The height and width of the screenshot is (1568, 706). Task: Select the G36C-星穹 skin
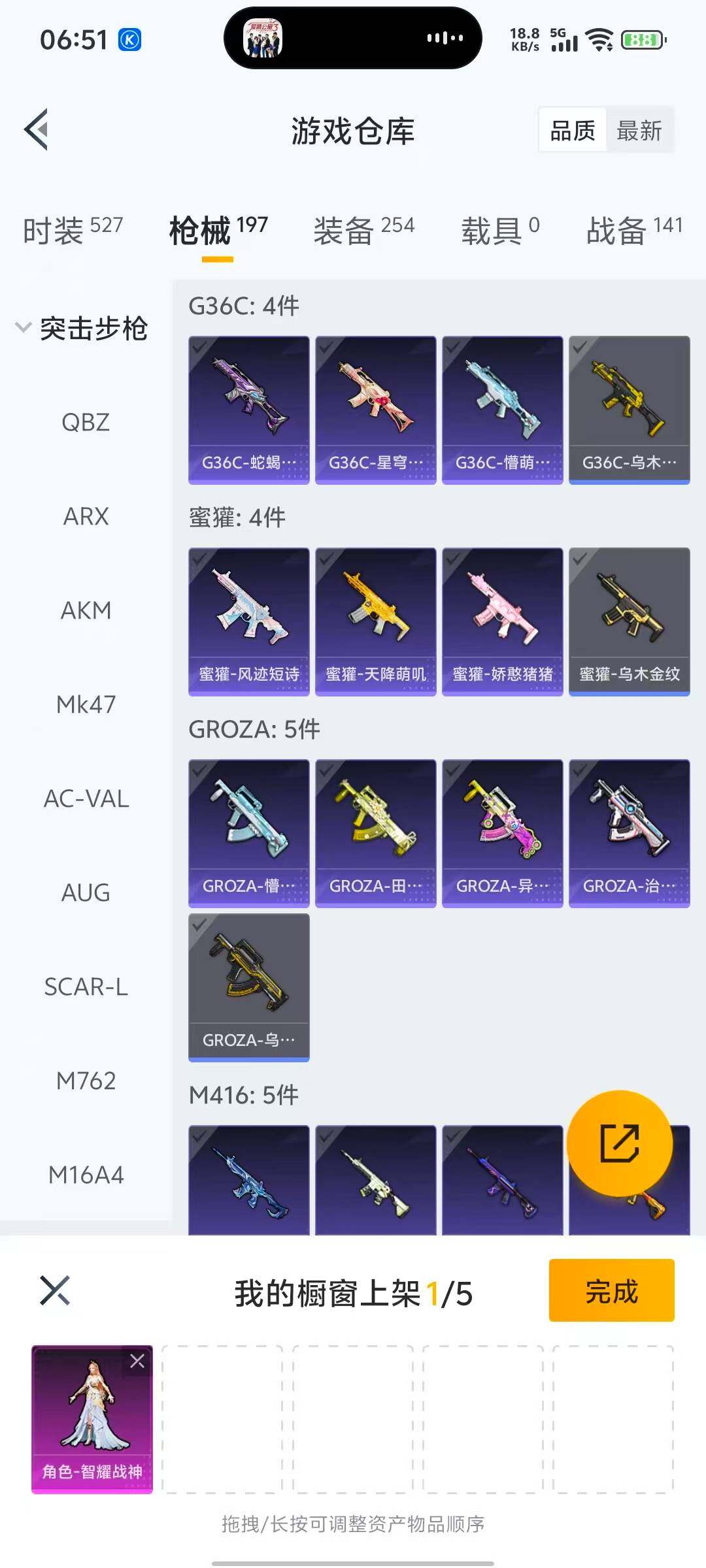point(375,410)
